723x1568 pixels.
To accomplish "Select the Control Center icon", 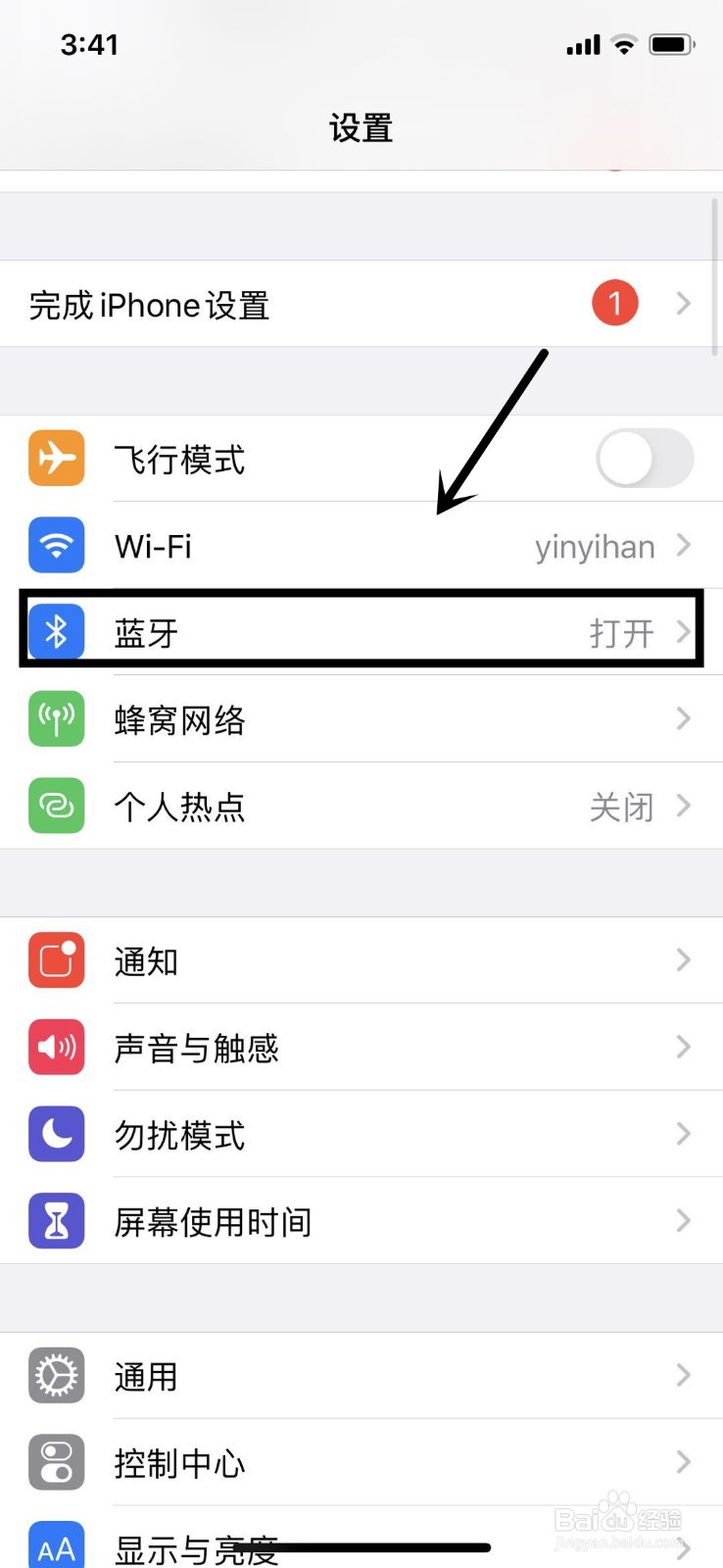I will [56, 1462].
